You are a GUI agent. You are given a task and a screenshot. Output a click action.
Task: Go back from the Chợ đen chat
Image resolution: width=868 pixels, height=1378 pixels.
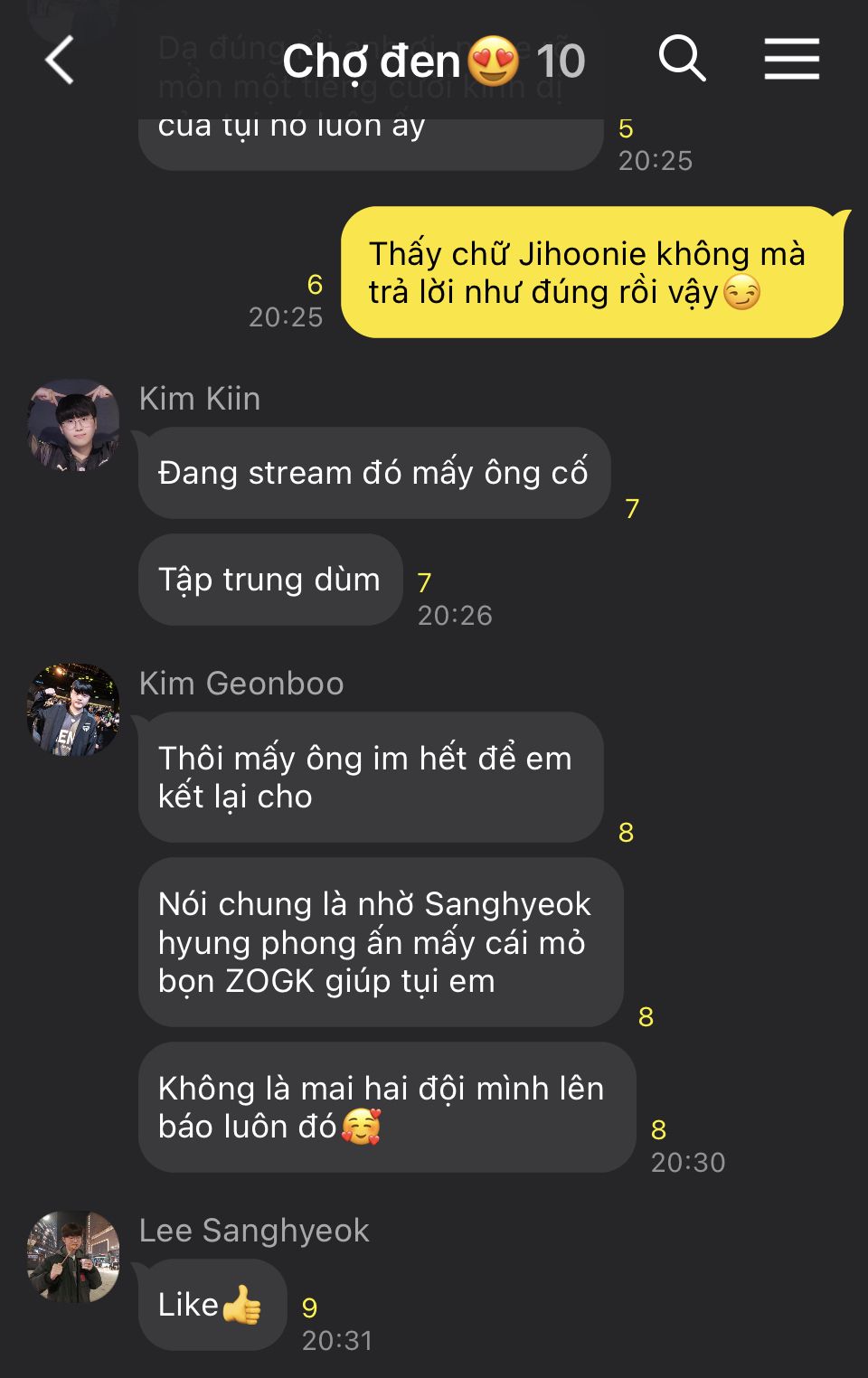click(x=60, y=61)
